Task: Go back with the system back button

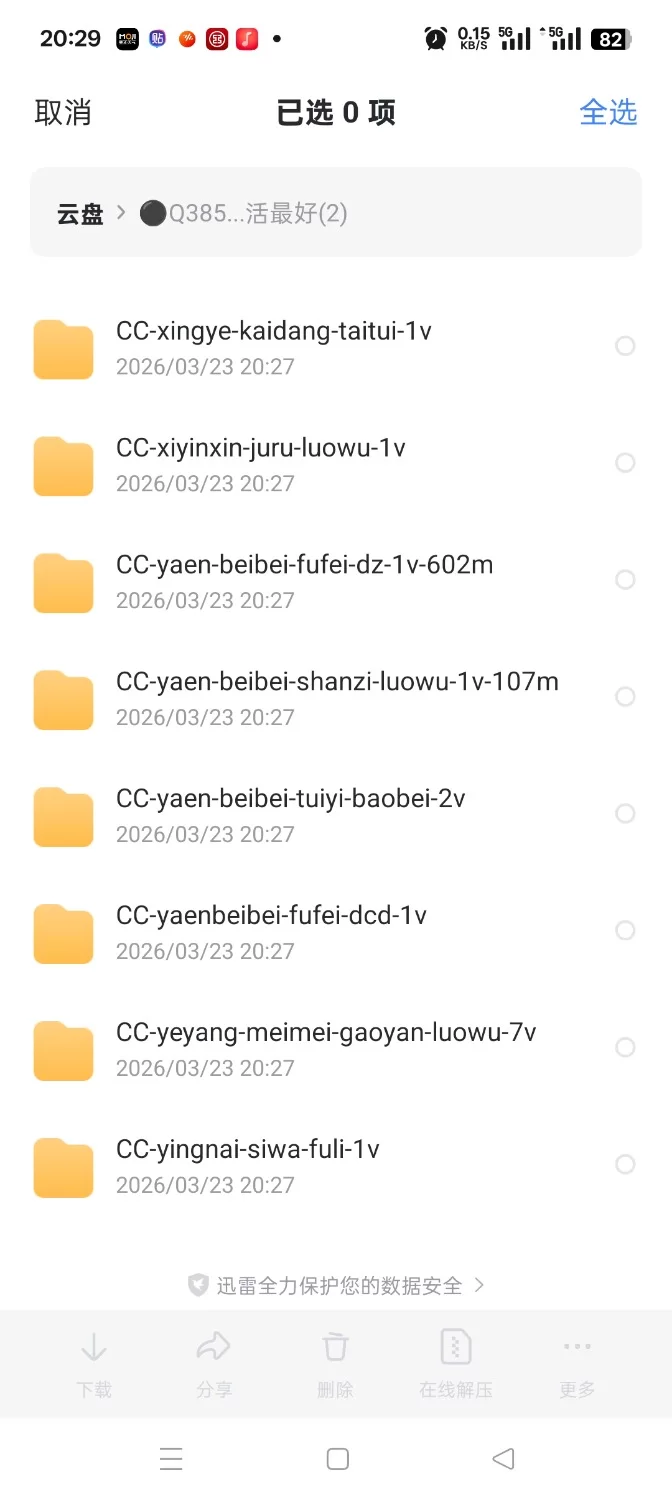Action: pyautogui.click(x=504, y=1459)
